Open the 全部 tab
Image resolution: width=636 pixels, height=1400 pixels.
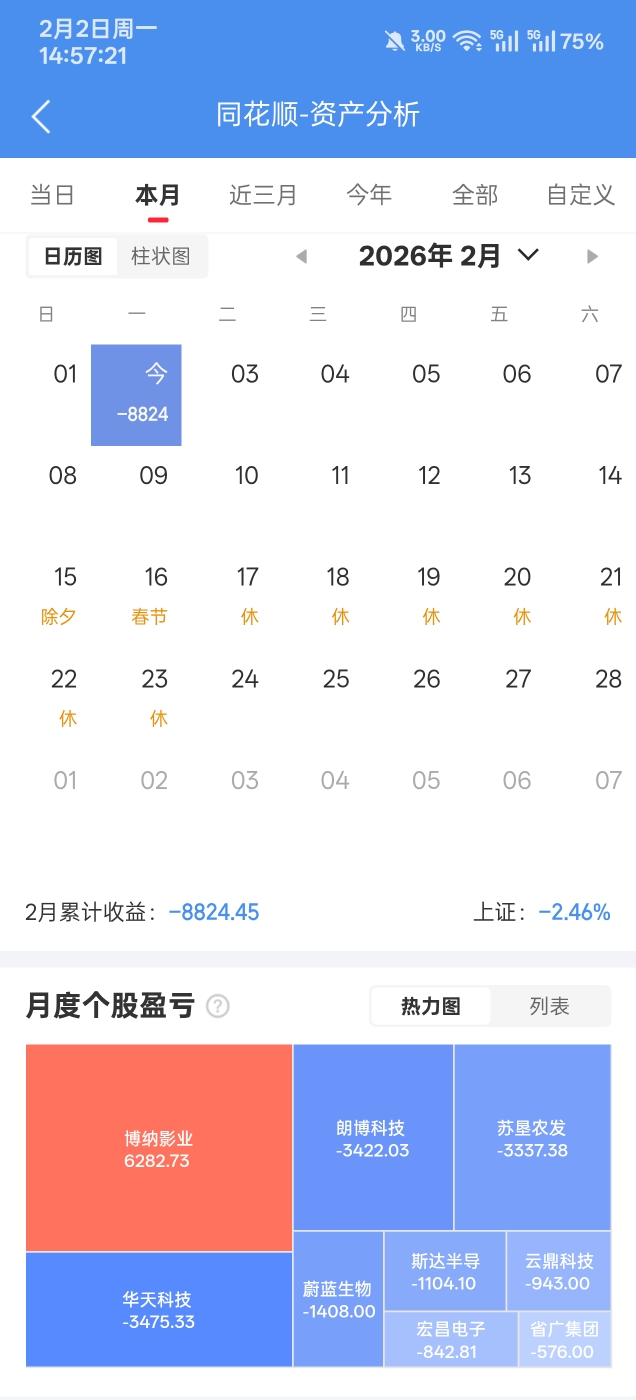(x=475, y=195)
